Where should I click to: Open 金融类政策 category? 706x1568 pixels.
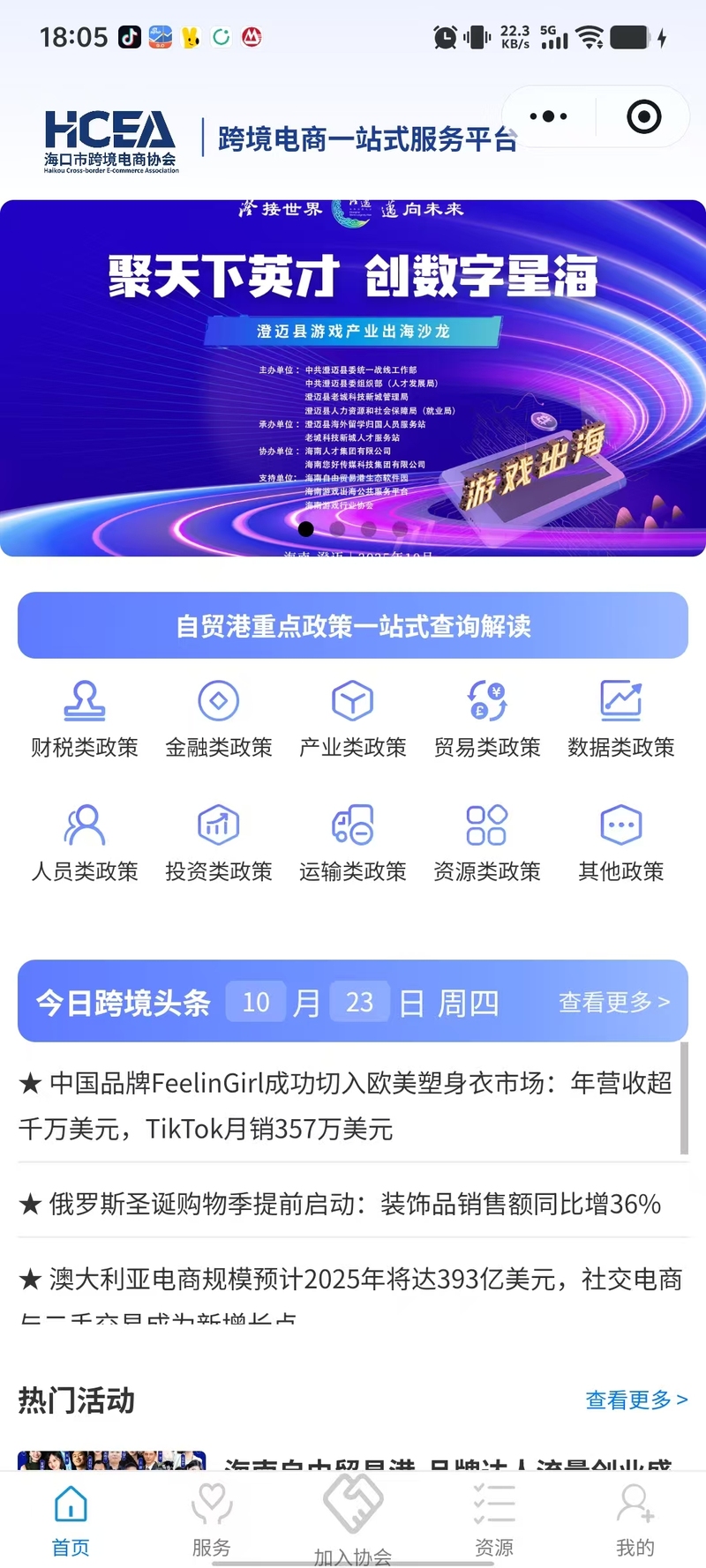219,719
